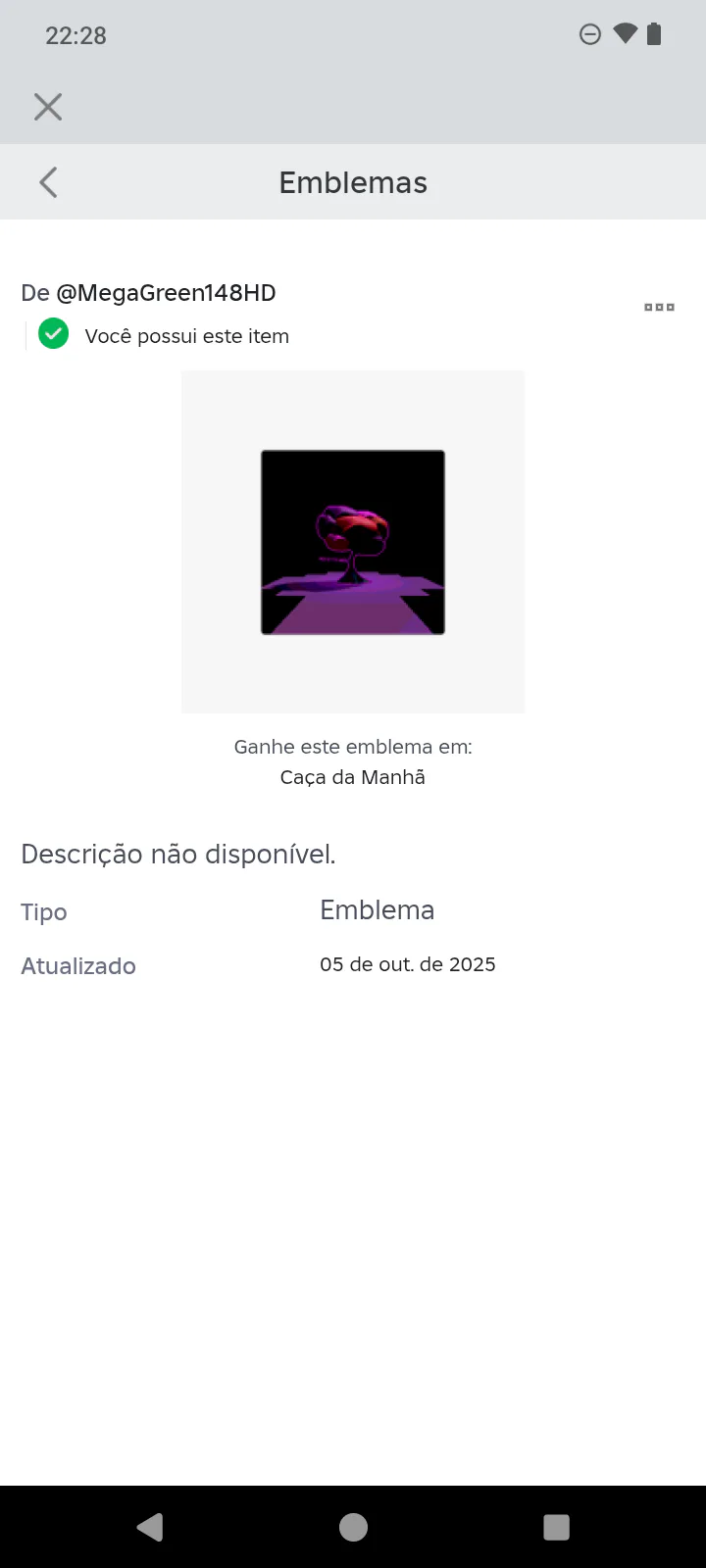The height and width of the screenshot is (1568, 706).
Task: Tap the system home button
Action: 353,1527
